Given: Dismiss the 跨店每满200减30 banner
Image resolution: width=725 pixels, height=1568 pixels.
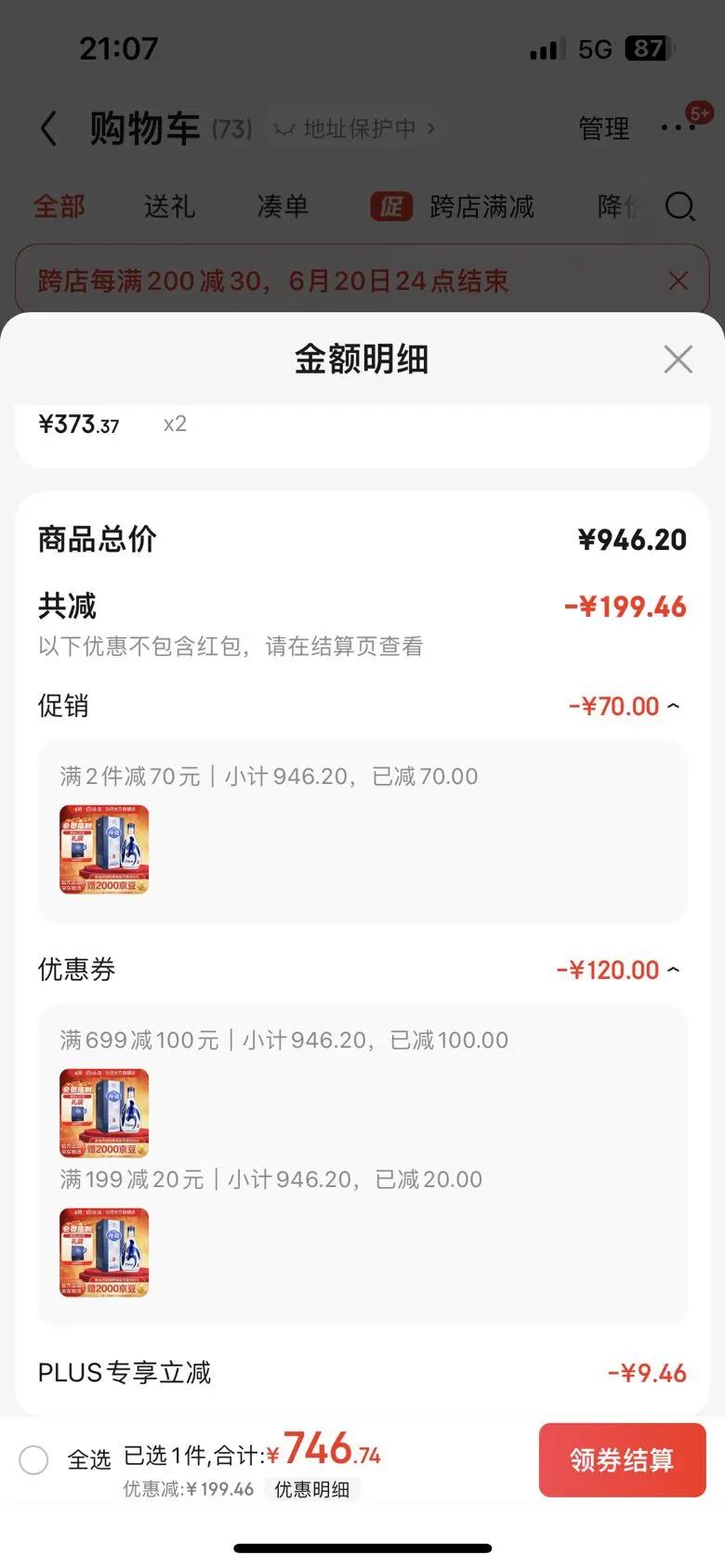Looking at the screenshot, I should pos(679,281).
